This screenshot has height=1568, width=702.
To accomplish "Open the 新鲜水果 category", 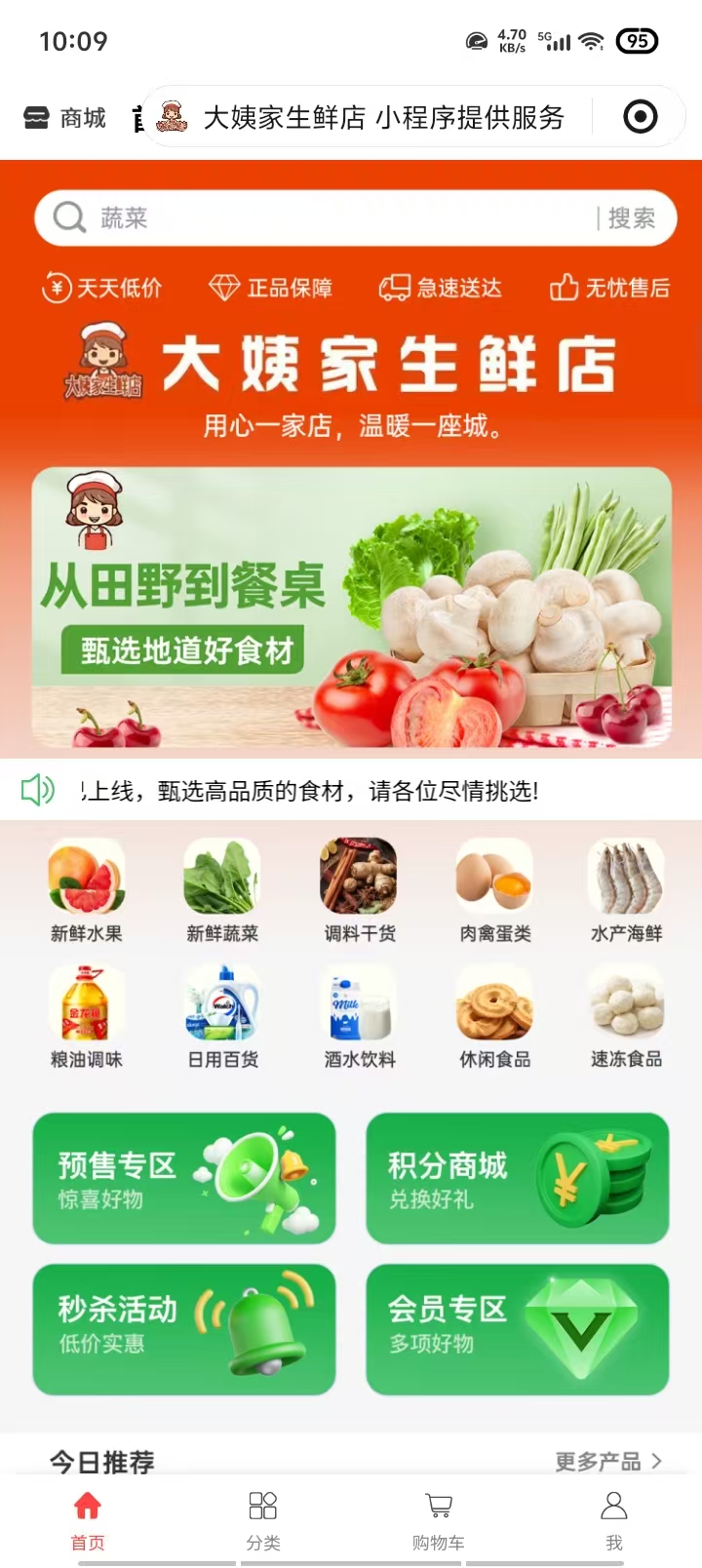I will tap(87, 891).
